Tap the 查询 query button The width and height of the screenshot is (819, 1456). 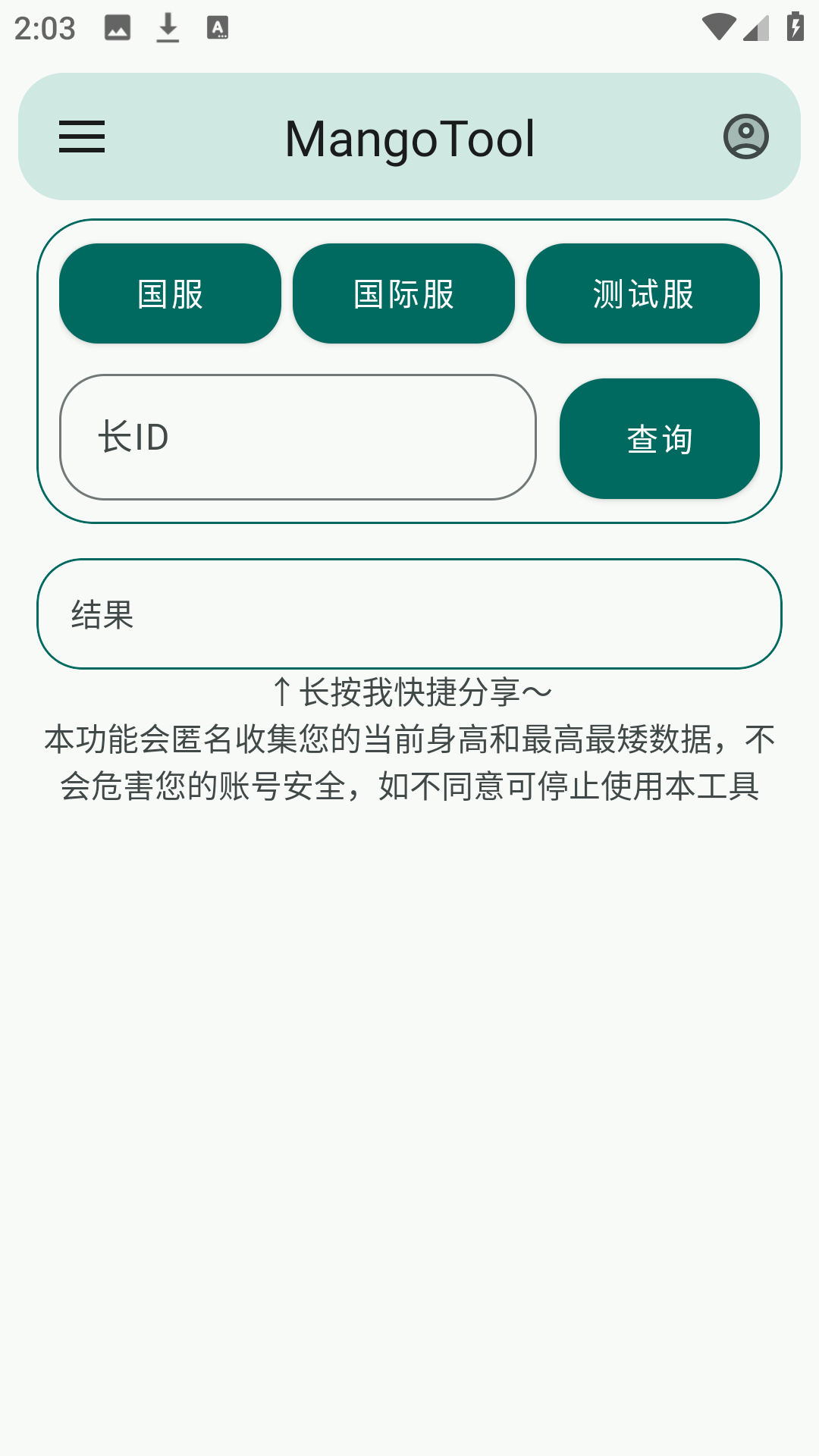tap(659, 438)
